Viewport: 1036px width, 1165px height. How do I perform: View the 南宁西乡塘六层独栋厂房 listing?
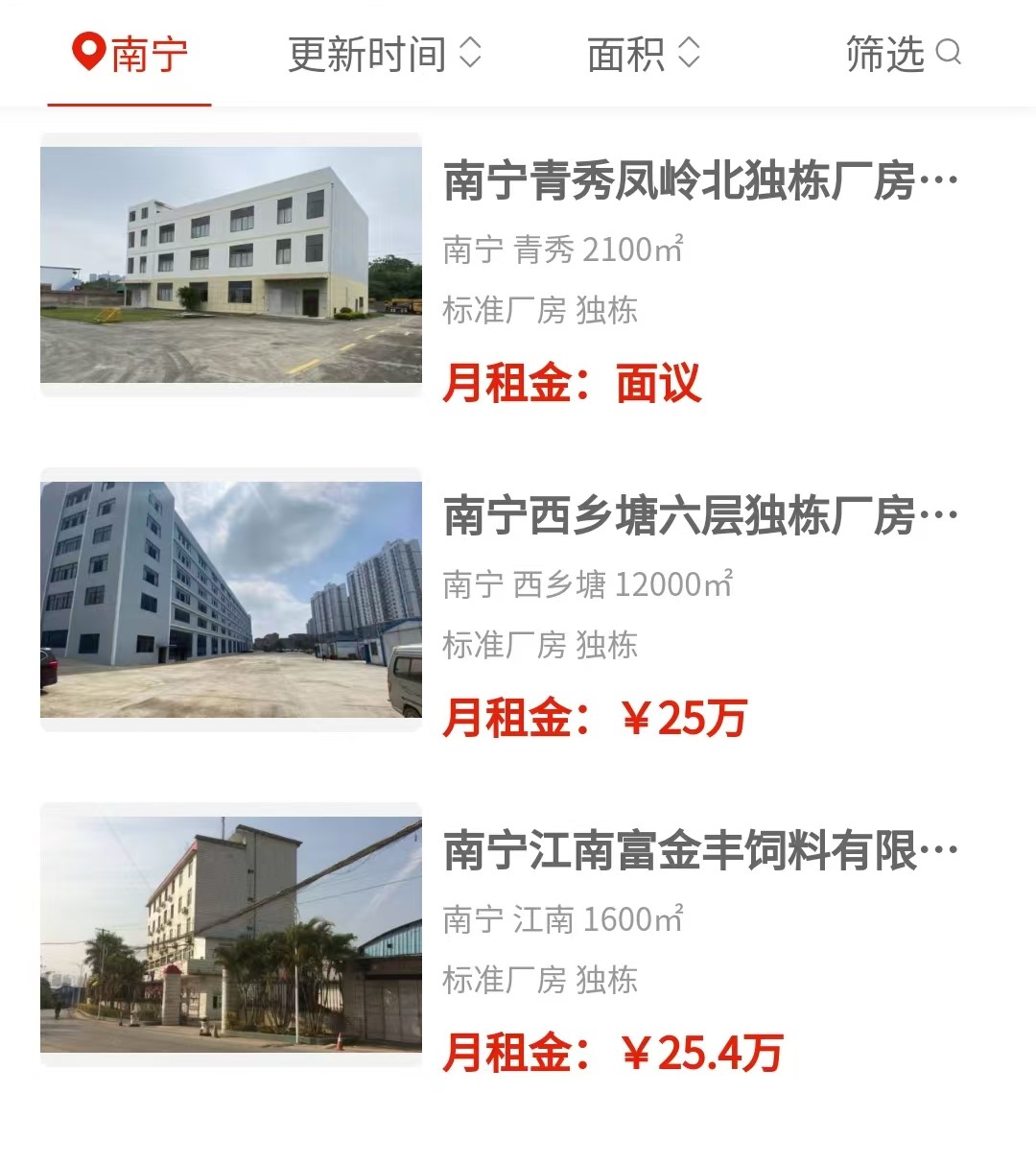tap(700, 516)
